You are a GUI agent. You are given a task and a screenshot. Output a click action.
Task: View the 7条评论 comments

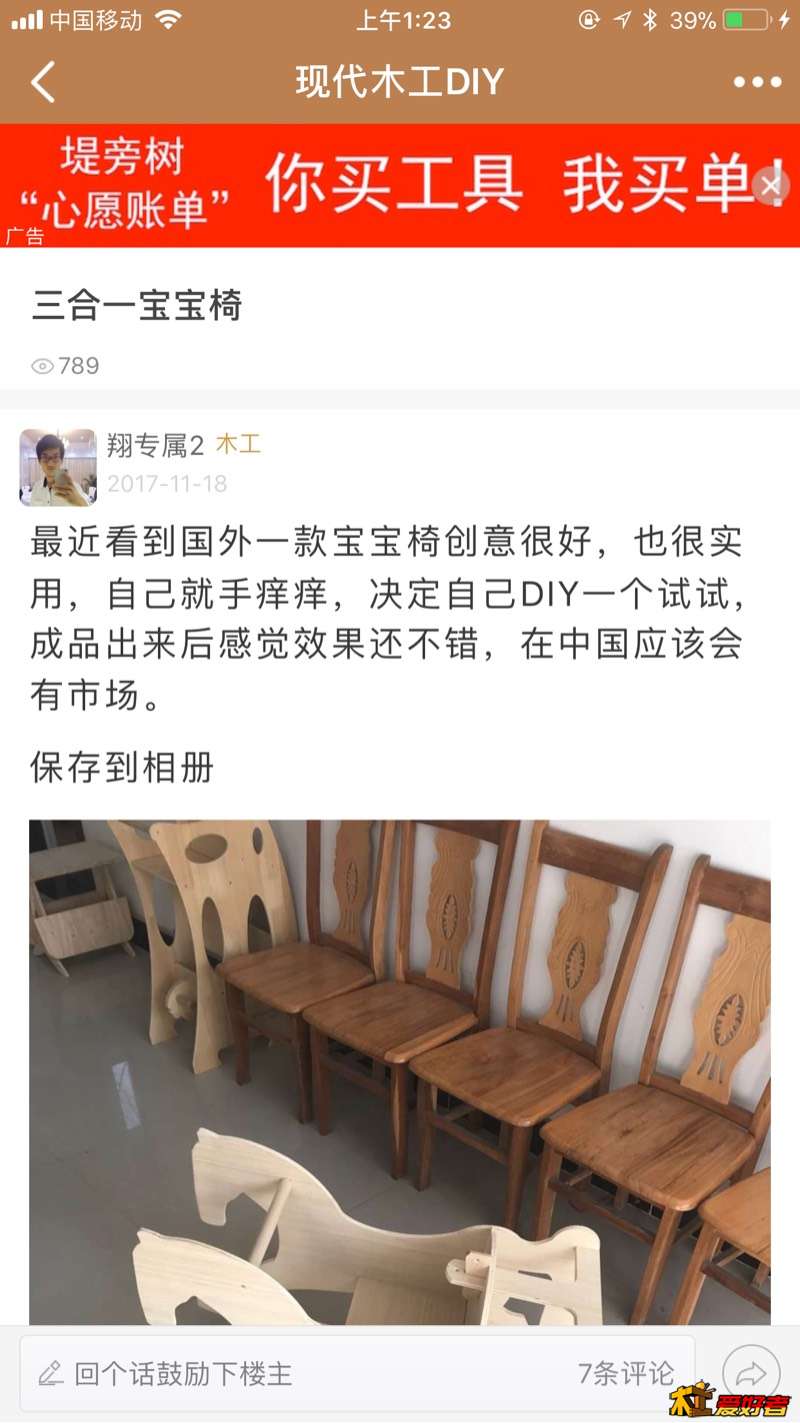[626, 1374]
